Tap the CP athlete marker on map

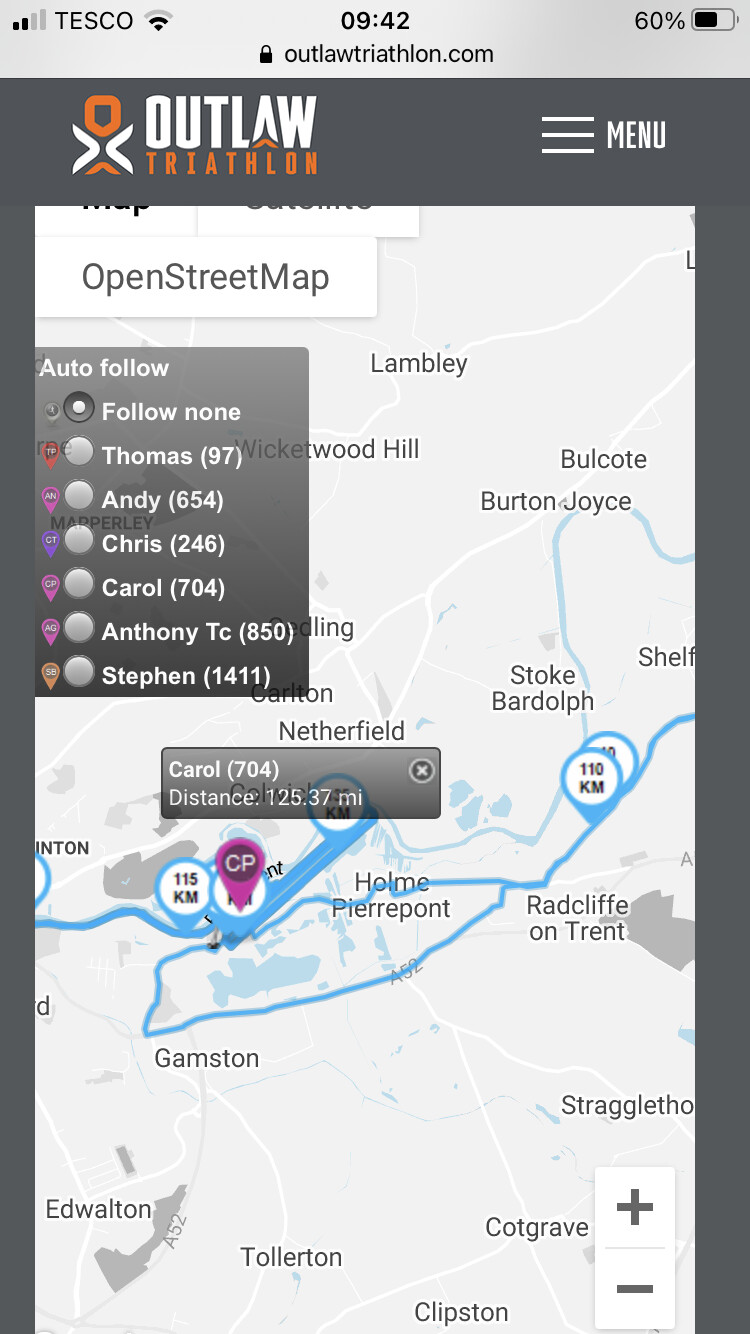240,865
